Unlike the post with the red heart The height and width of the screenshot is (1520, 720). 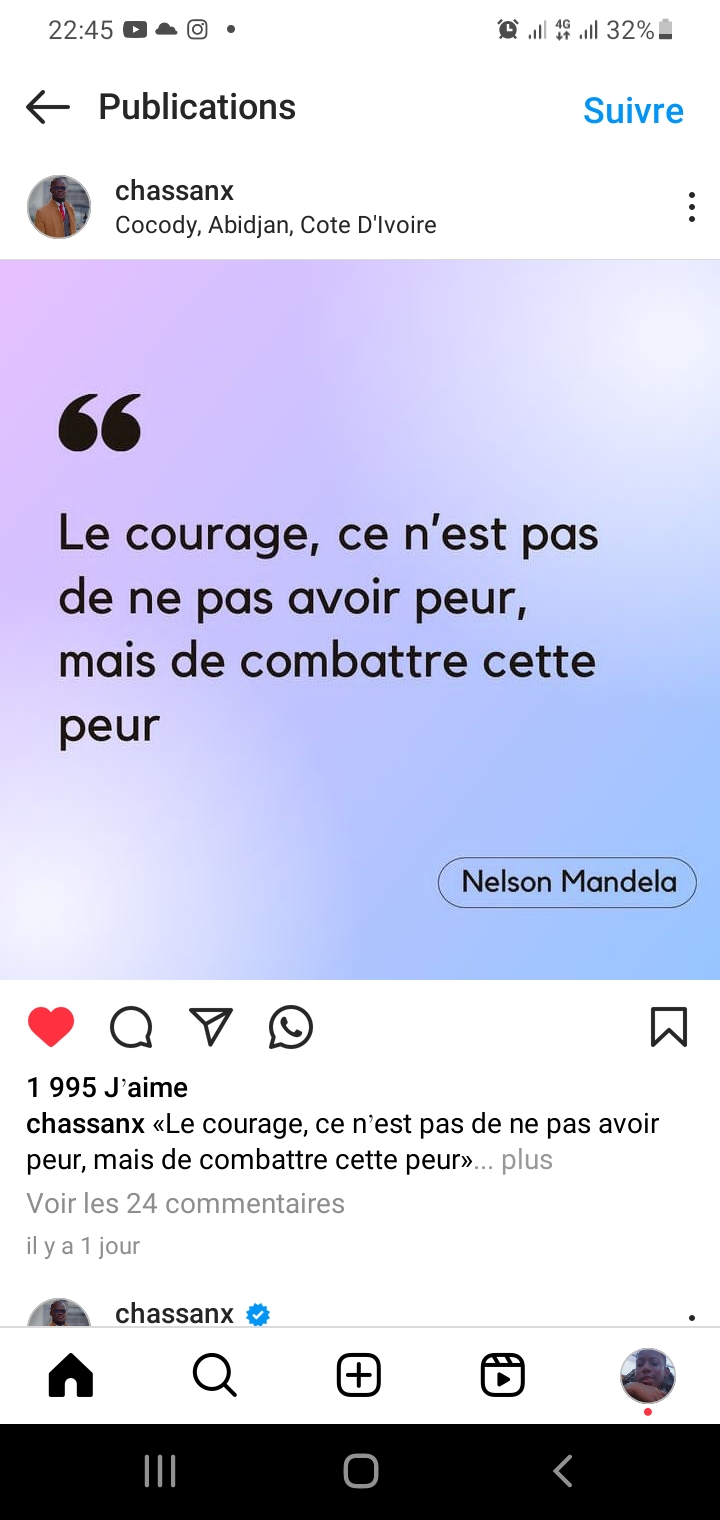tap(51, 1027)
